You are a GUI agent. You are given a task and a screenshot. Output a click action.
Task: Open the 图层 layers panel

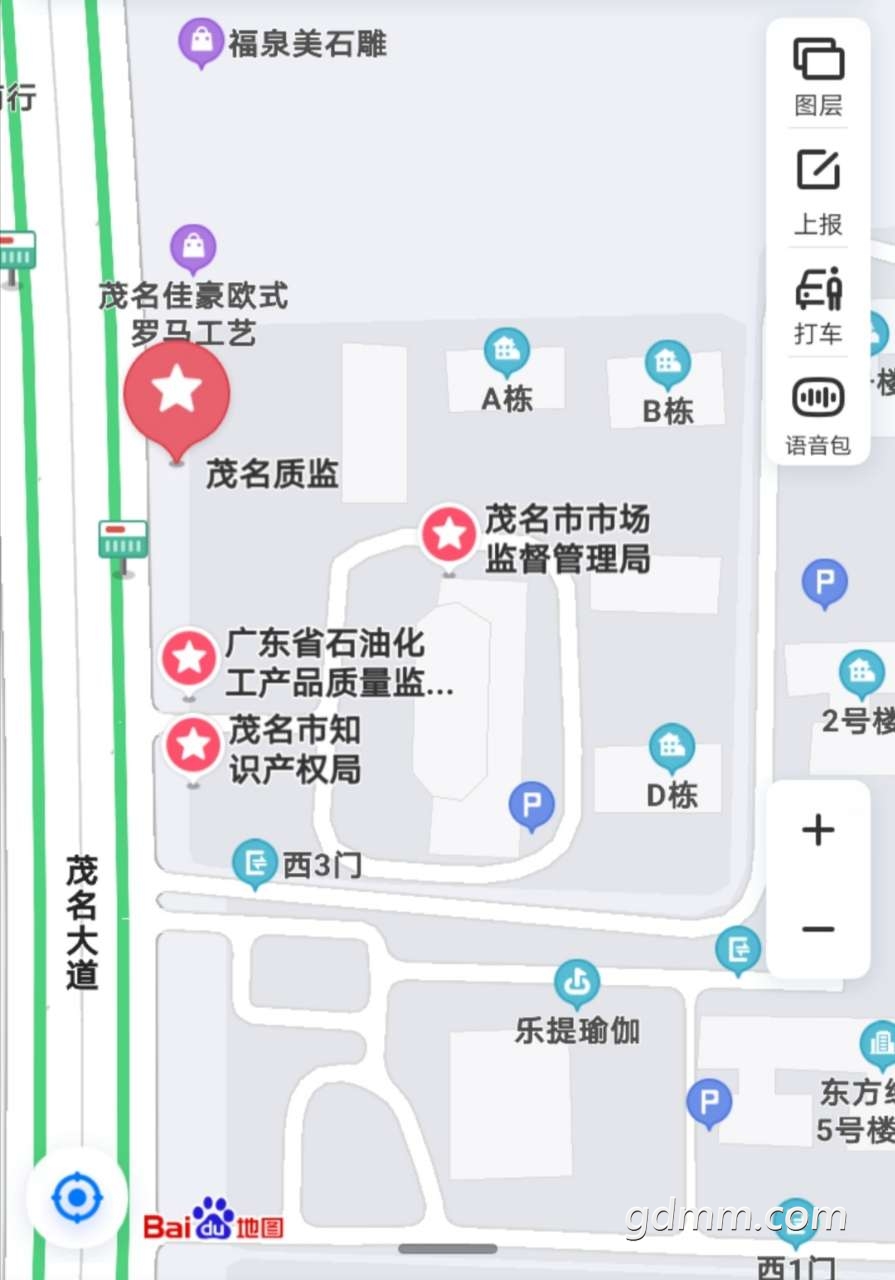(818, 74)
